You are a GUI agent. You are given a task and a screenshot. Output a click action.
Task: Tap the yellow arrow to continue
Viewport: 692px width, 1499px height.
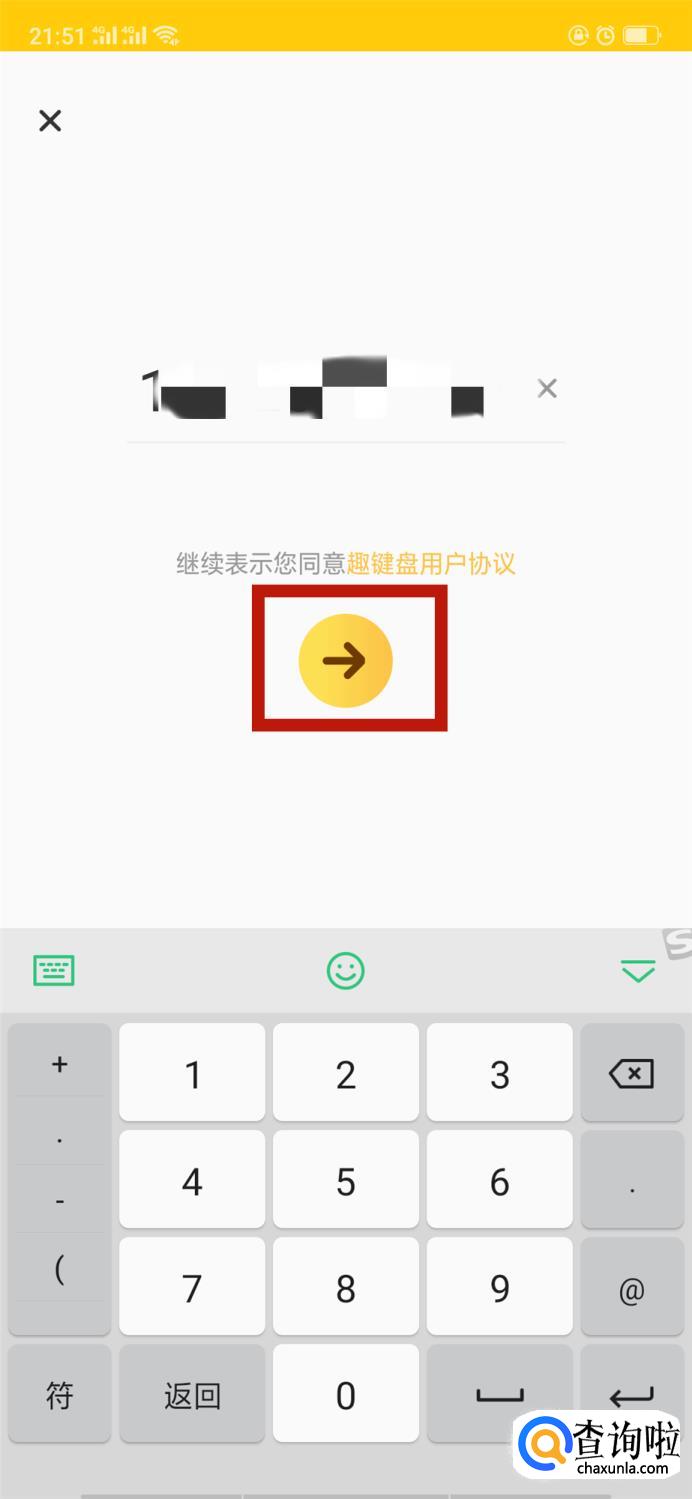(346, 660)
